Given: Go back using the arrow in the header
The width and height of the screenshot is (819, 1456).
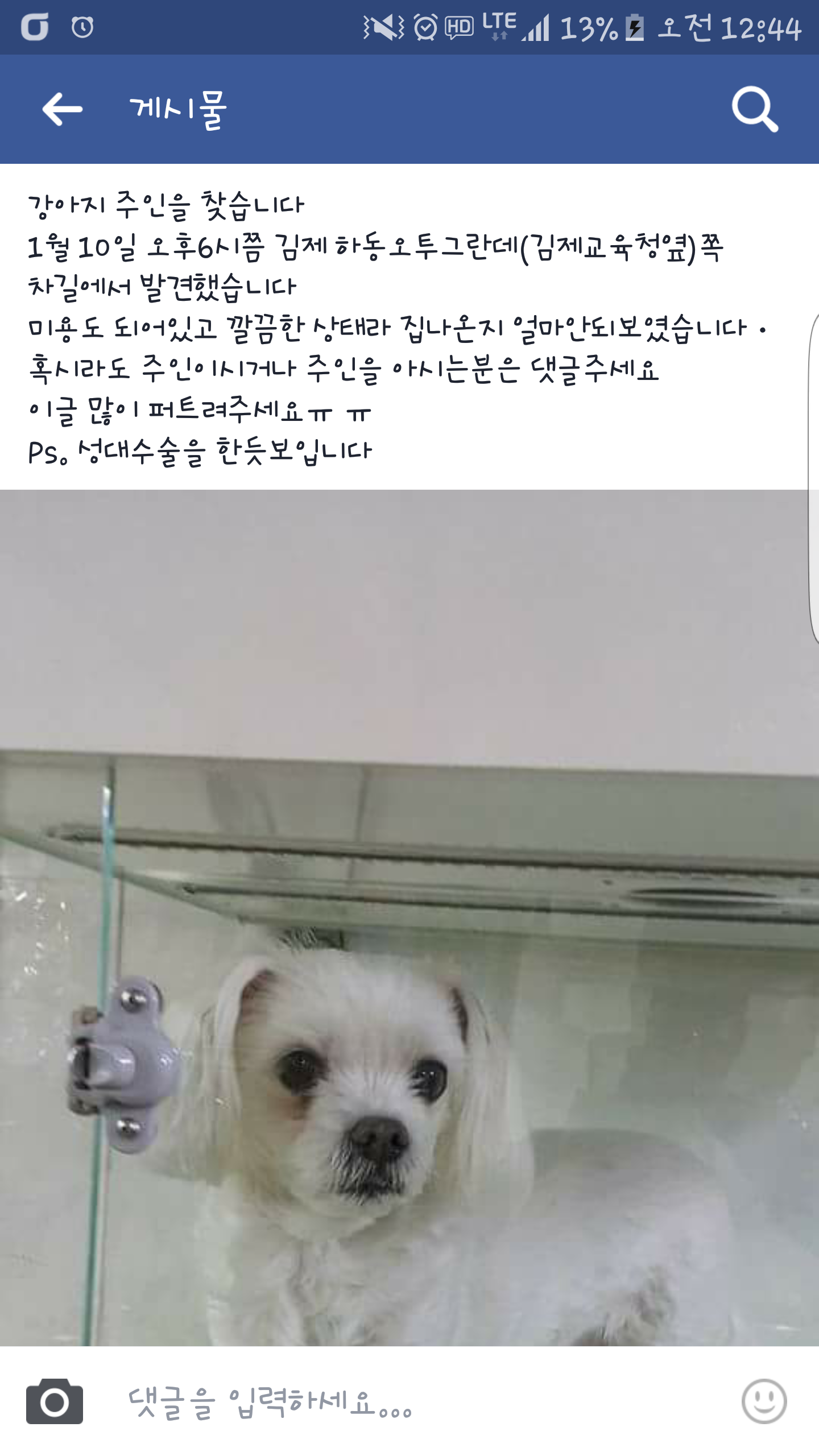Looking at the screenshot, I should tap(63, 109).
